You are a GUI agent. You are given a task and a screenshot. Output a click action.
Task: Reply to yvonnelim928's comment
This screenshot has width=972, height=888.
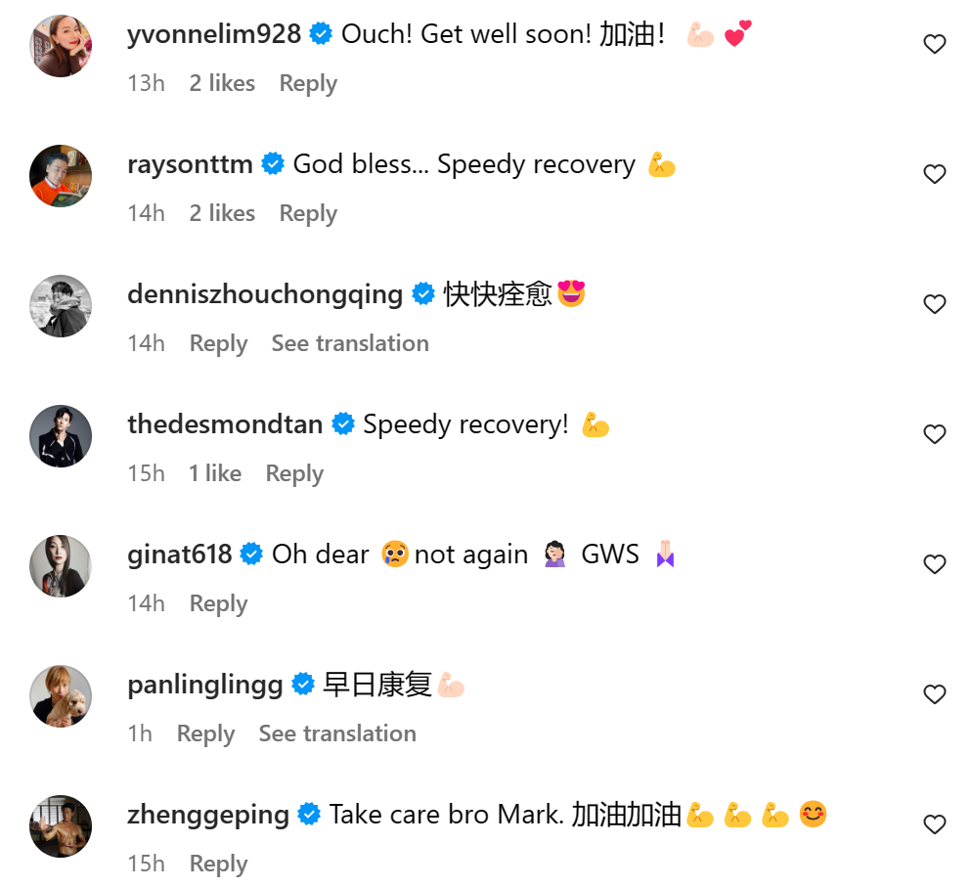tap(307, 83)
